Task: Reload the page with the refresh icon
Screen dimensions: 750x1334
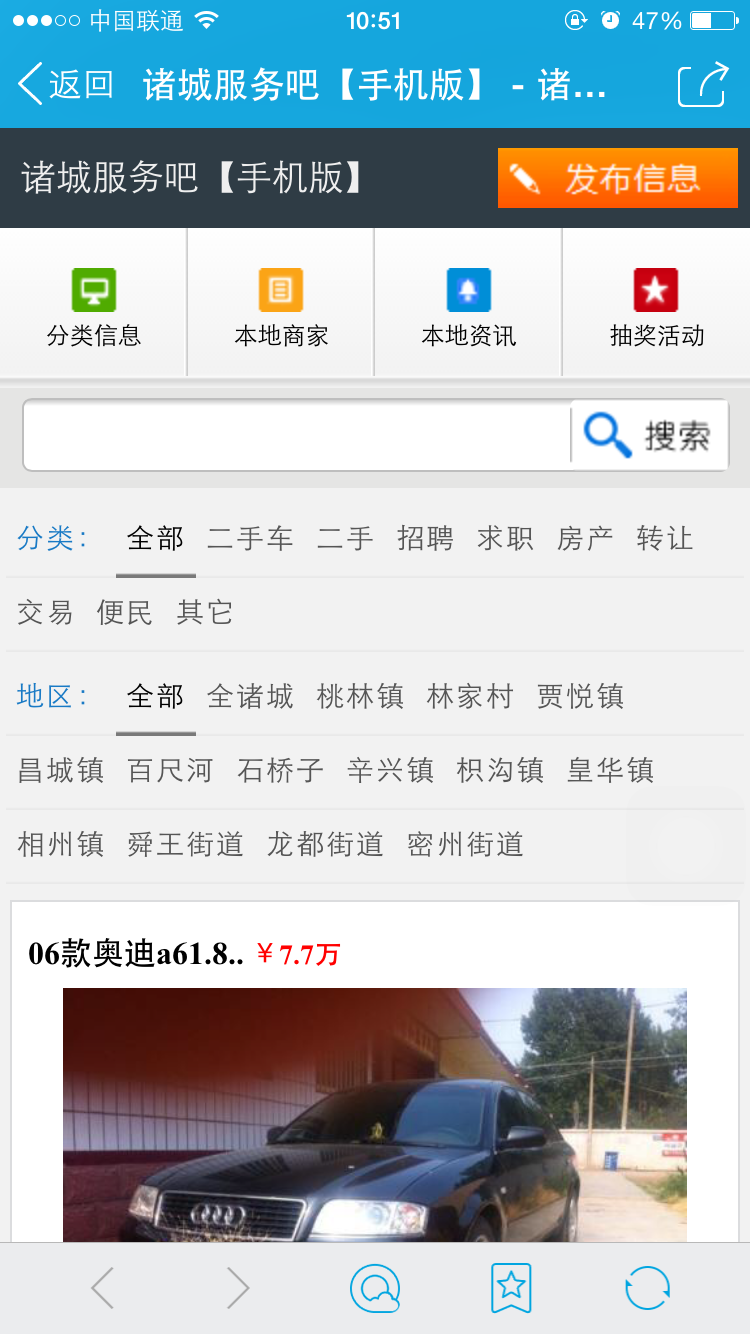Action: point(647,1288)
